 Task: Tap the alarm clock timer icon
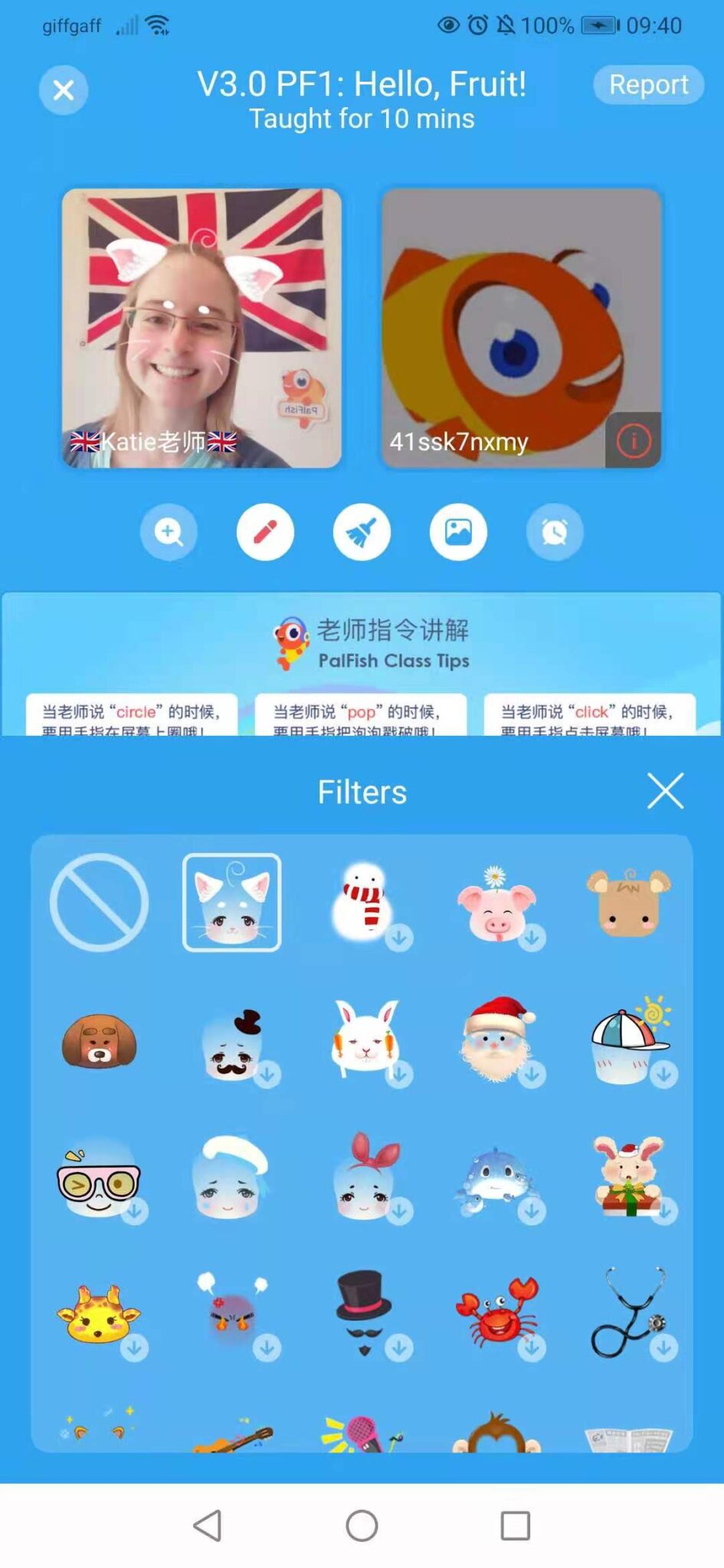[555, 531]
